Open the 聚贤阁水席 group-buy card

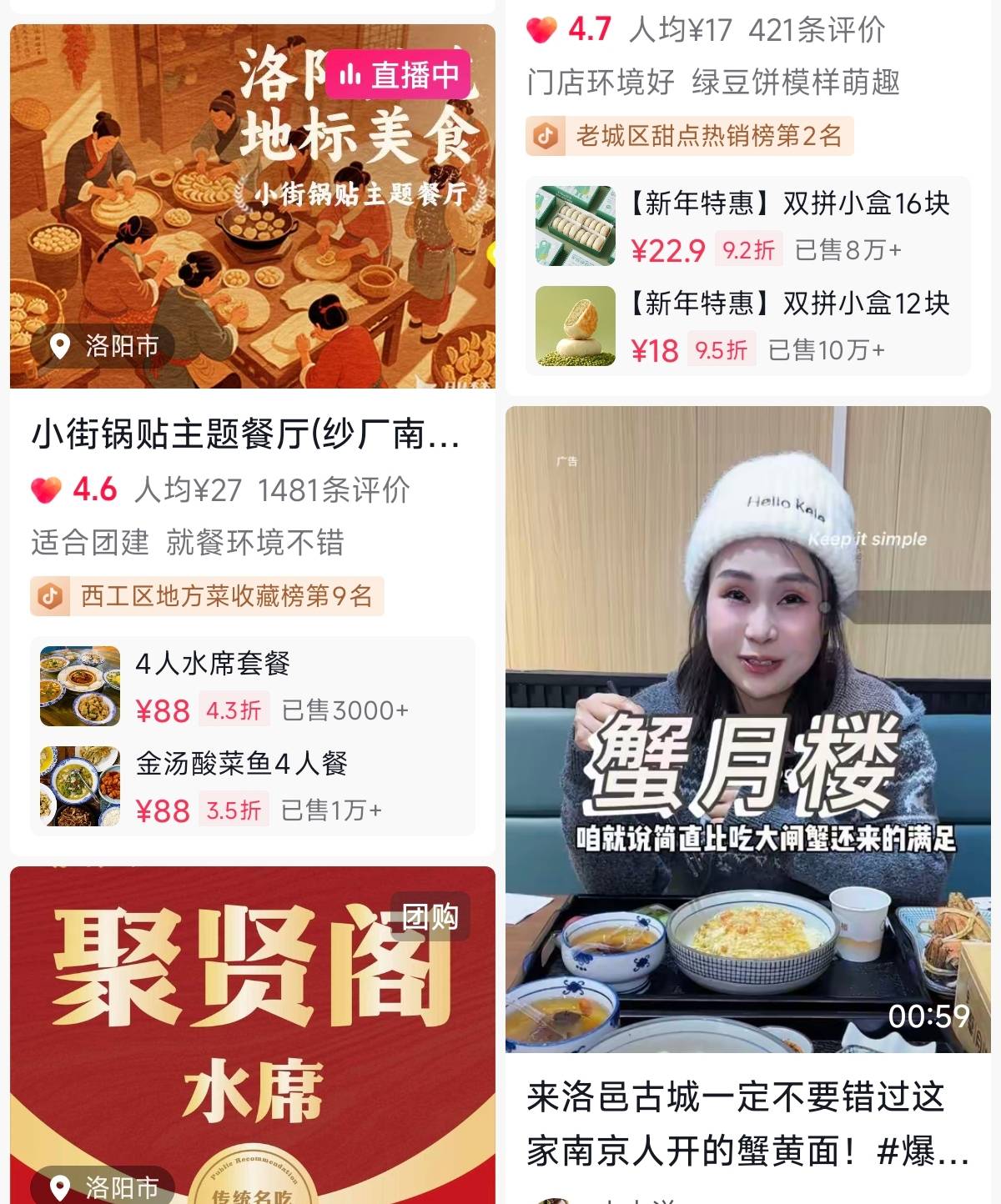click(252, 1034)
